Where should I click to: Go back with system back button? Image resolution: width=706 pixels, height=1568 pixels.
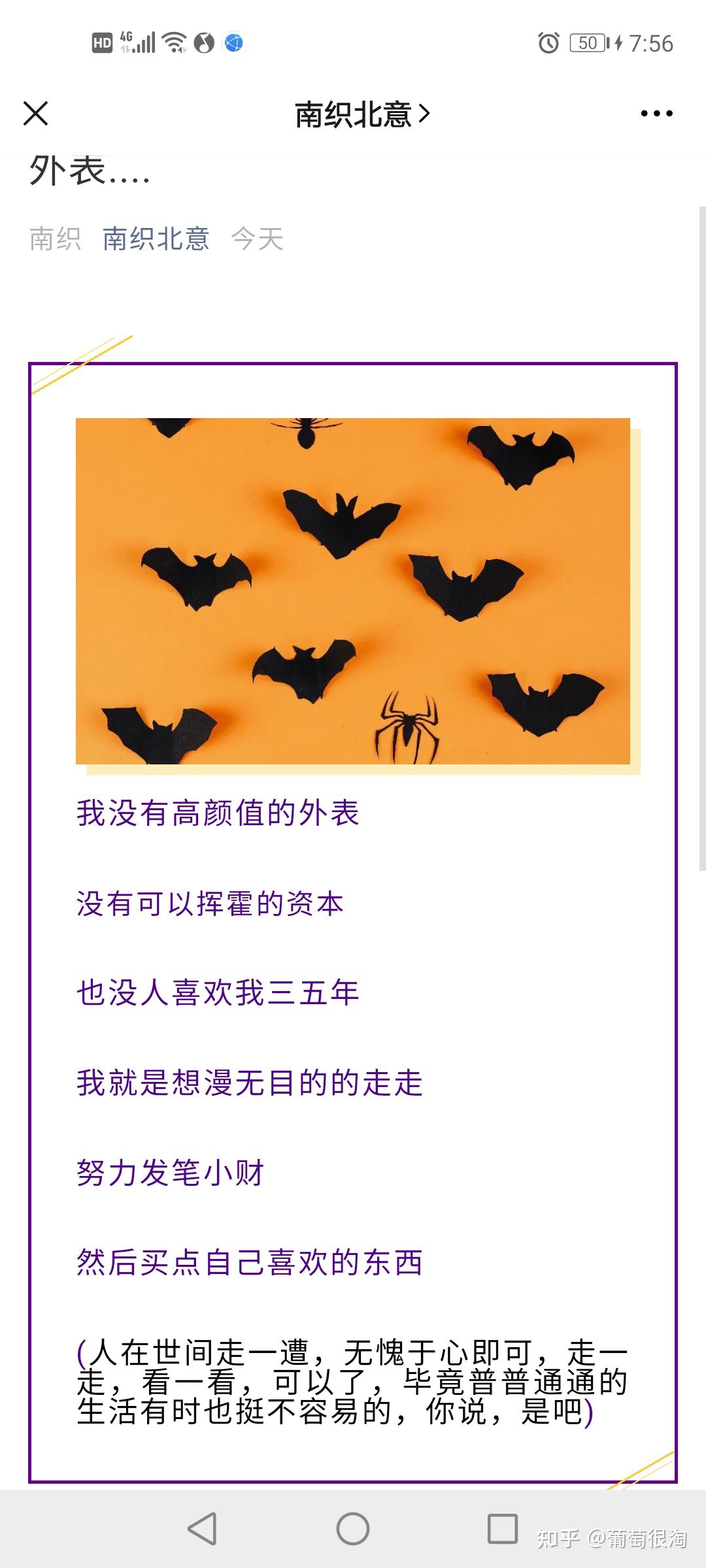[202, 1528]
